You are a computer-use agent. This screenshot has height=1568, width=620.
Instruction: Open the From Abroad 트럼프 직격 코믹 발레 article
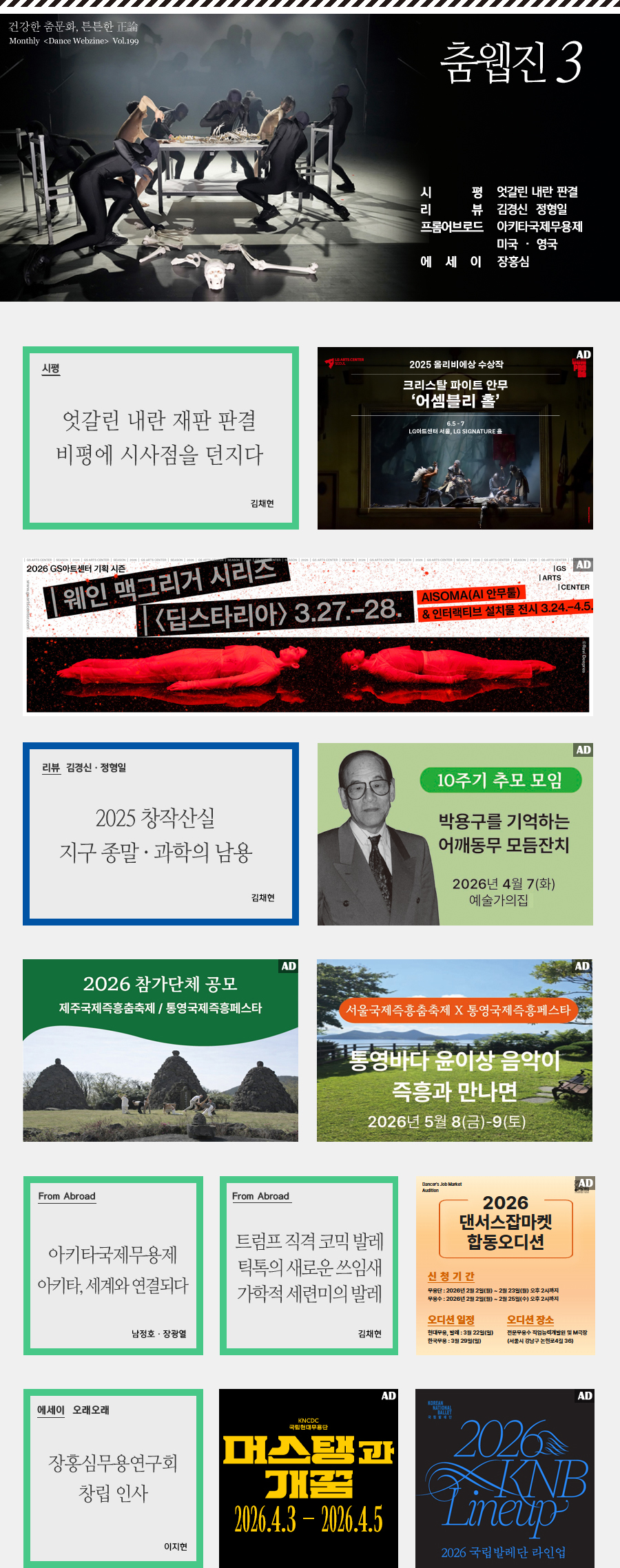[x=309, y=1266]
